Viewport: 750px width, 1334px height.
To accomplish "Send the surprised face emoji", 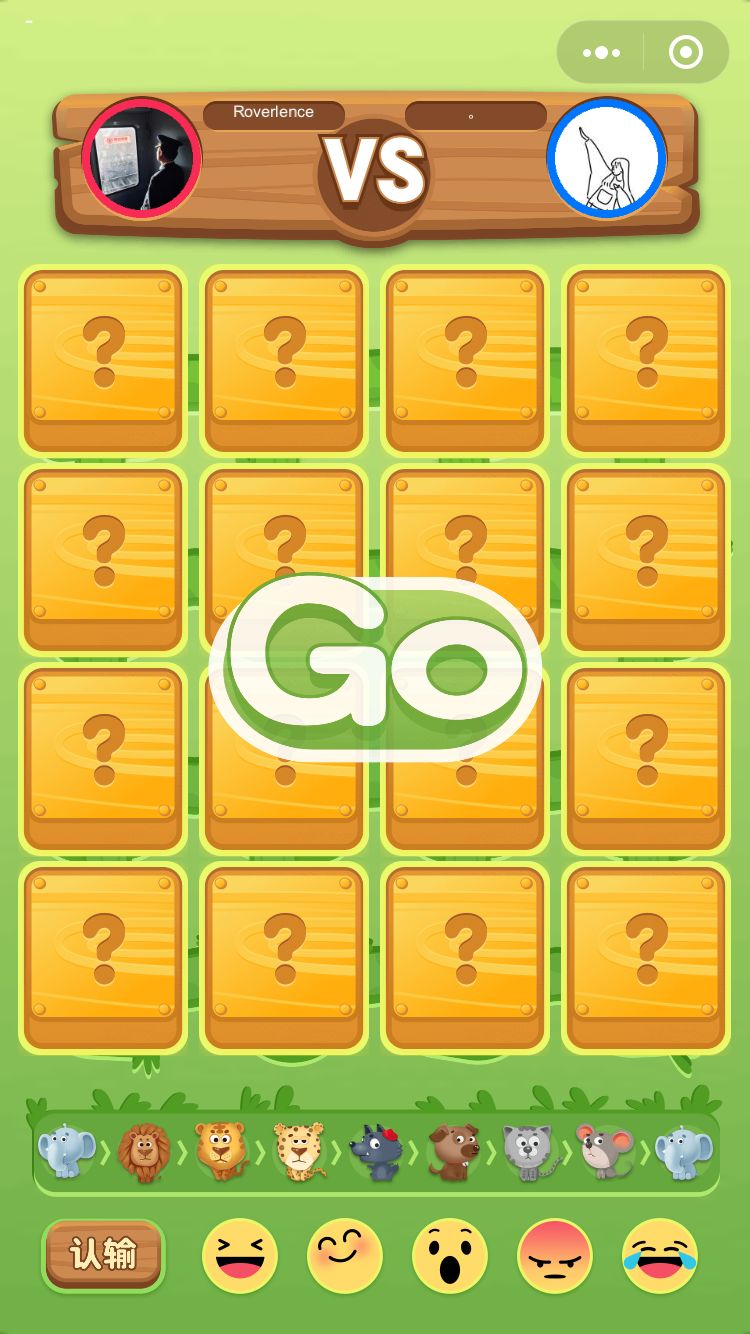I will [x=450, y=1255].
